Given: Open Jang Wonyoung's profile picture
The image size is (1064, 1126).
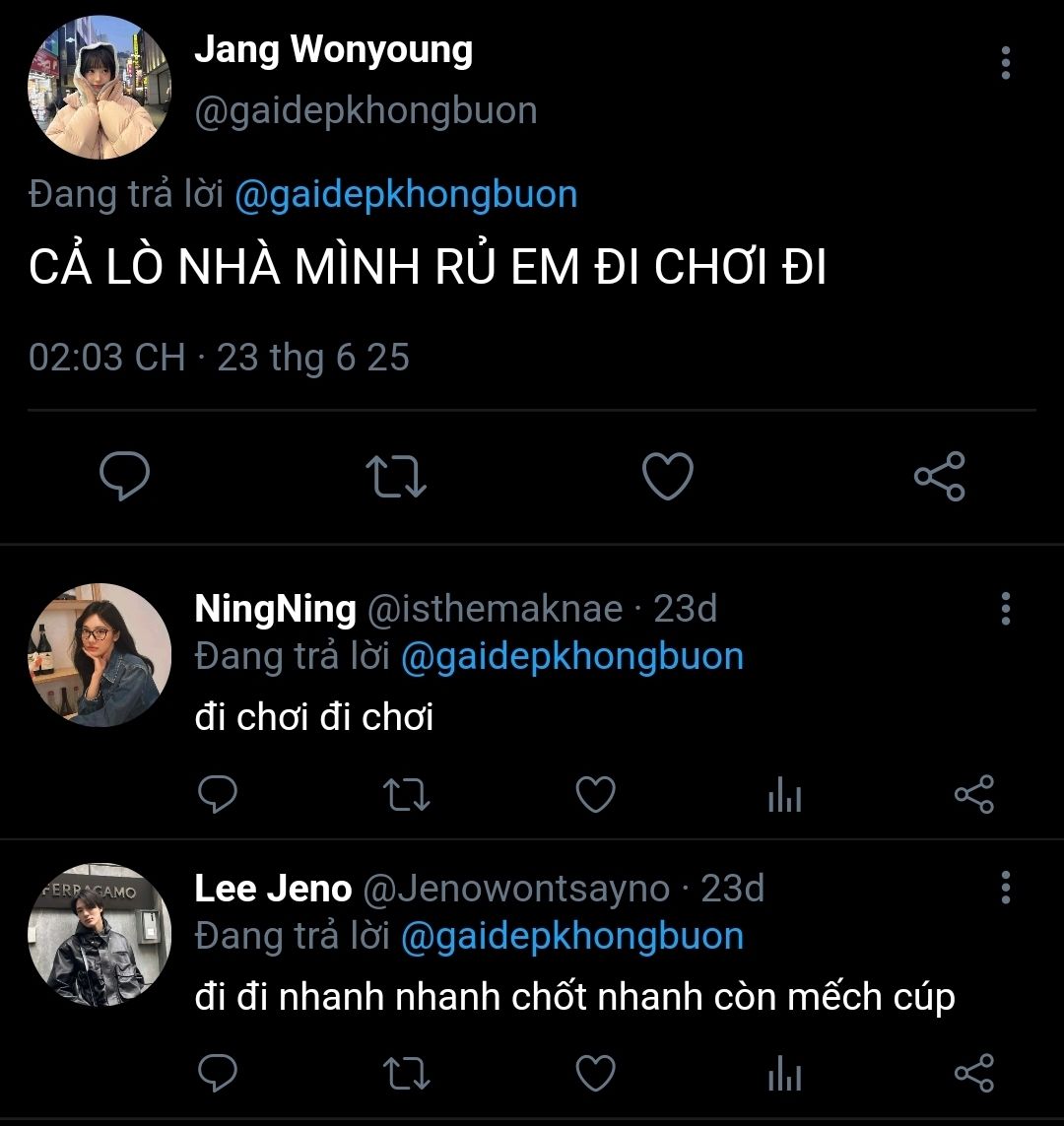Looking at the screenshot, I should [x=100, y=87].
